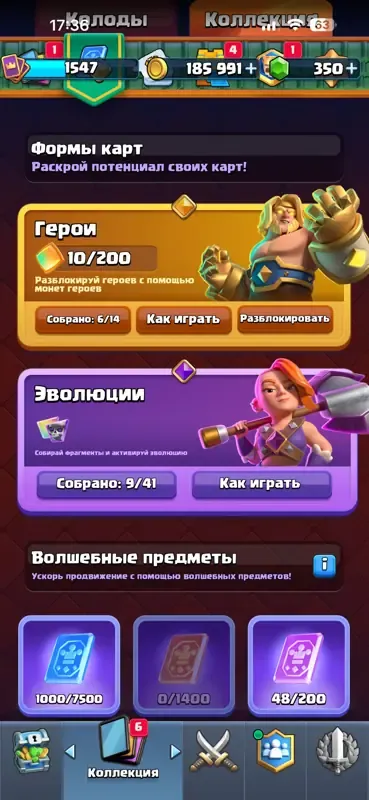Tap the right arrow beside Коллекция
The height and width of the screenshot is (800, 369).
tap(175, 751)
